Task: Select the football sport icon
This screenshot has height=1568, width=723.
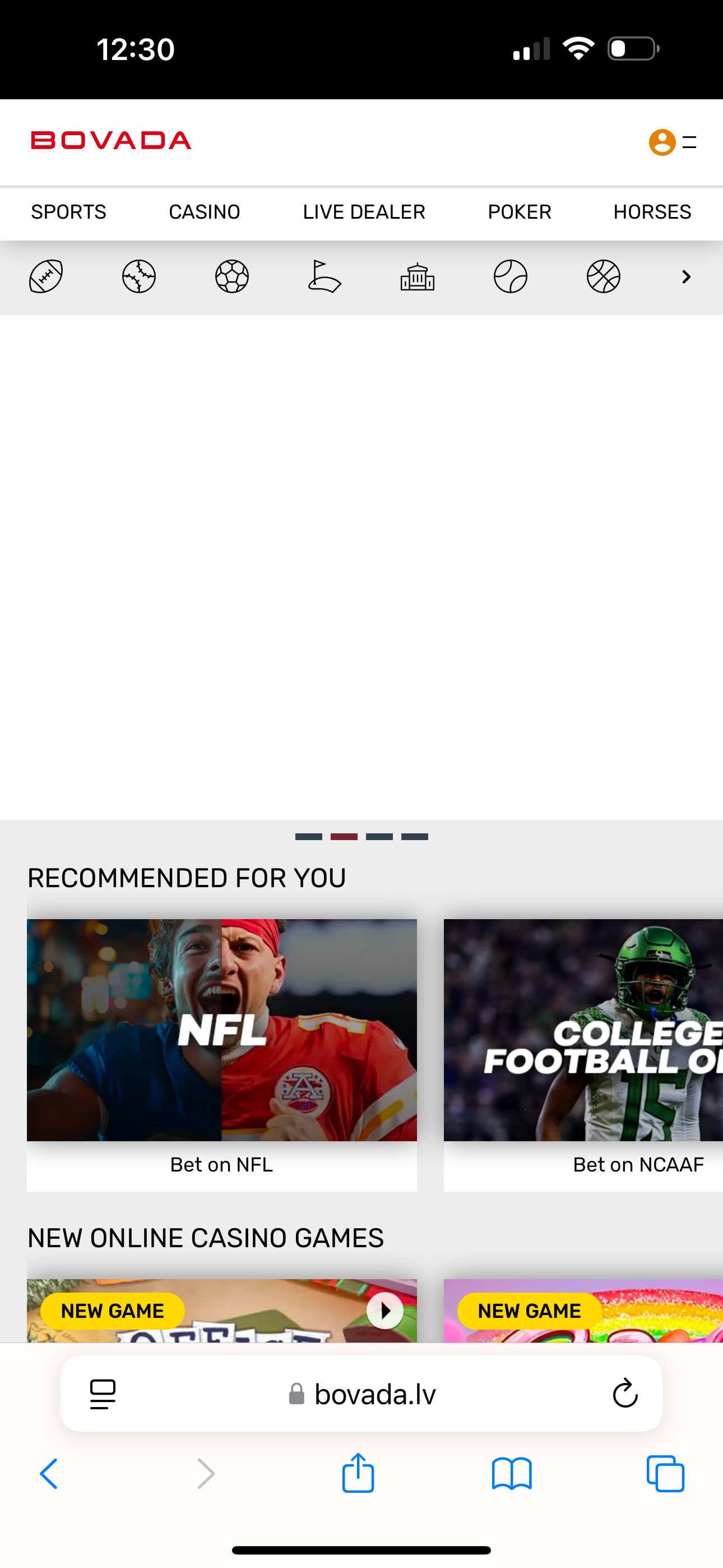Action: point(47,277)
